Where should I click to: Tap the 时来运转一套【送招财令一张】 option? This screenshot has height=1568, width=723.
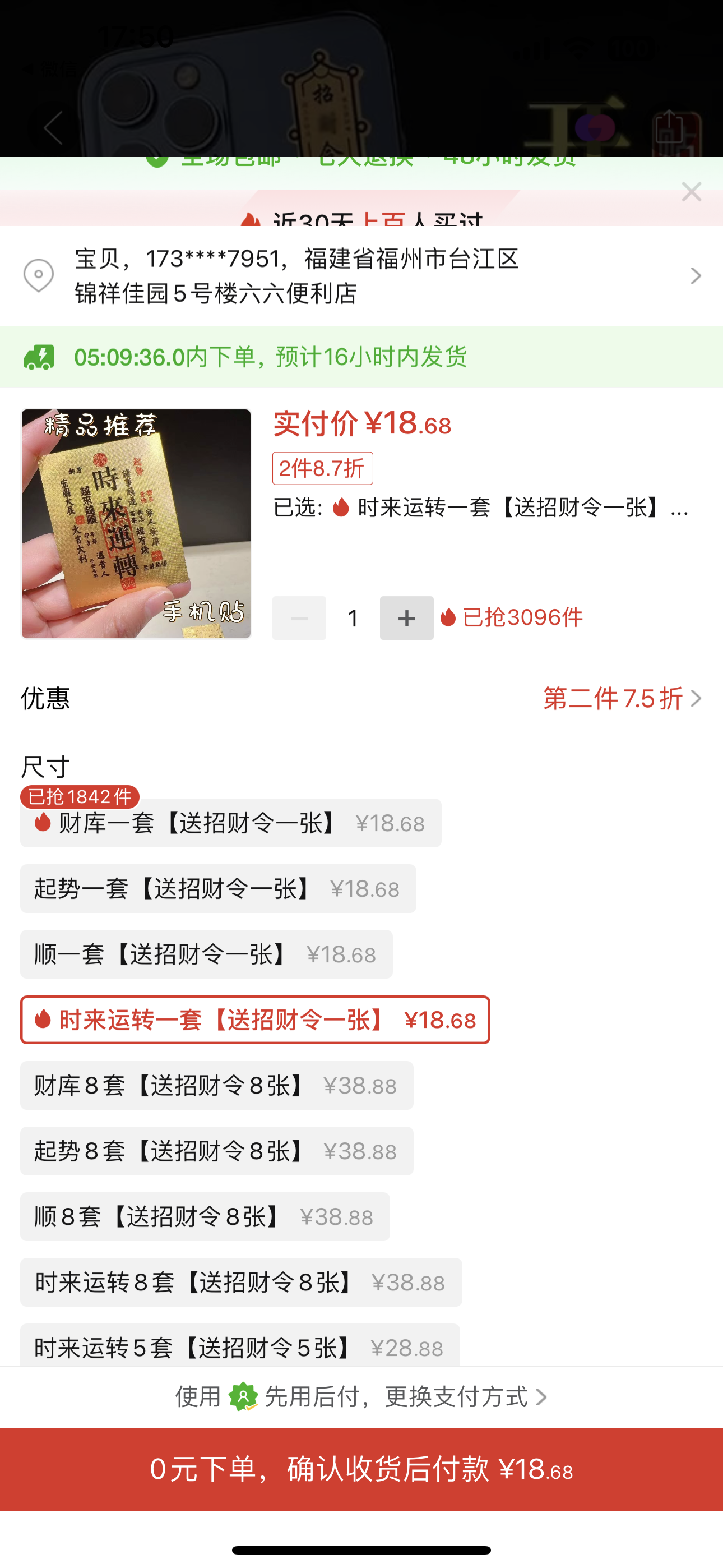[255, 1020]
